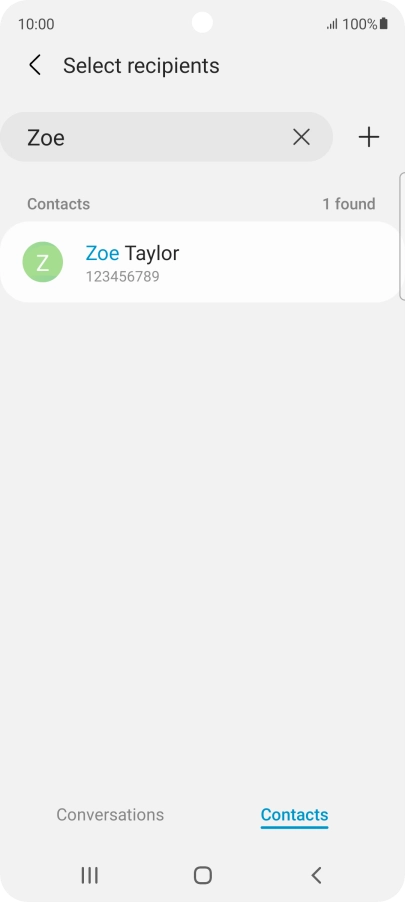
Task: Select contact Zoe Taylor
Action: [201, 262]
